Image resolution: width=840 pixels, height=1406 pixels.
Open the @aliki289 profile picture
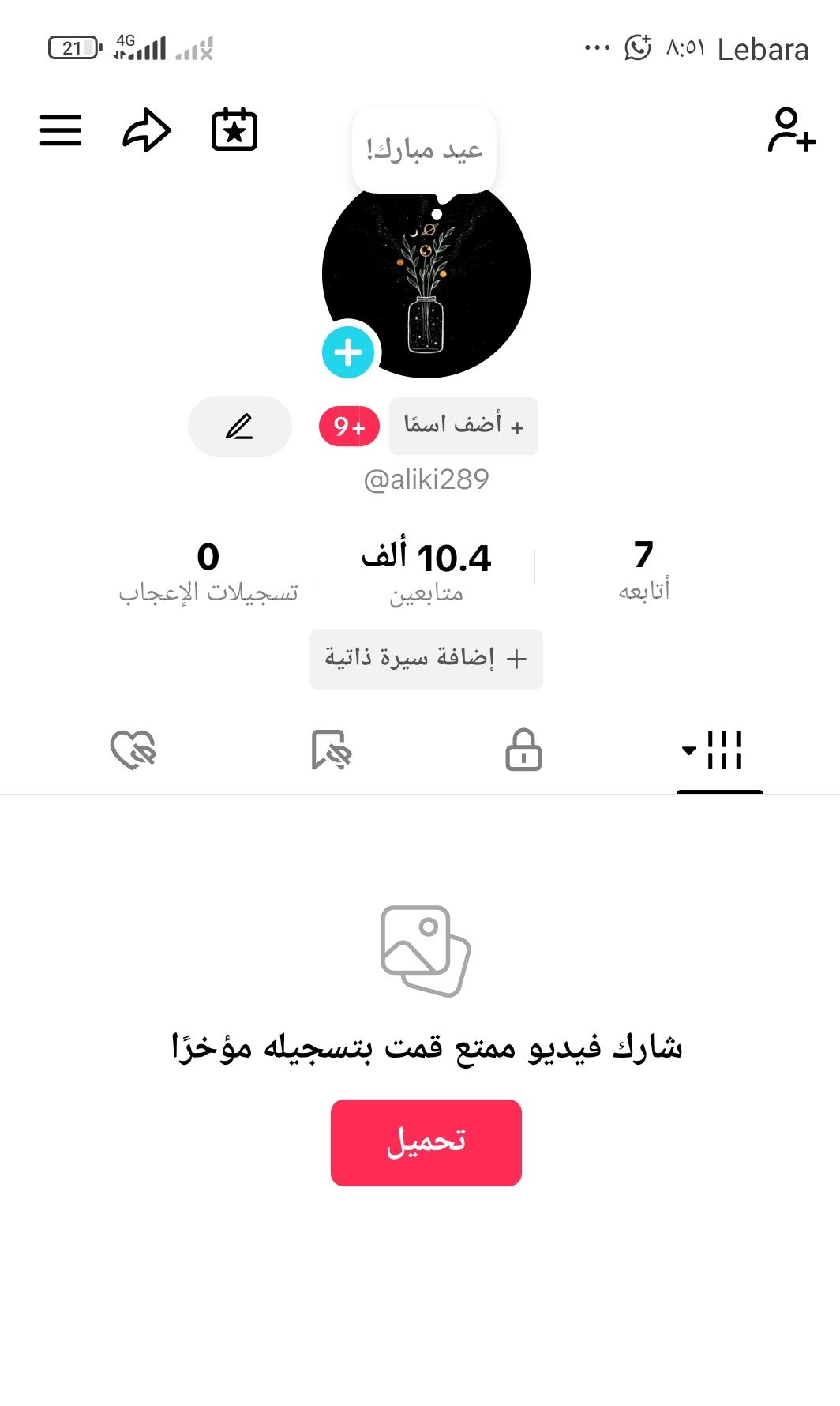[425, 284]
